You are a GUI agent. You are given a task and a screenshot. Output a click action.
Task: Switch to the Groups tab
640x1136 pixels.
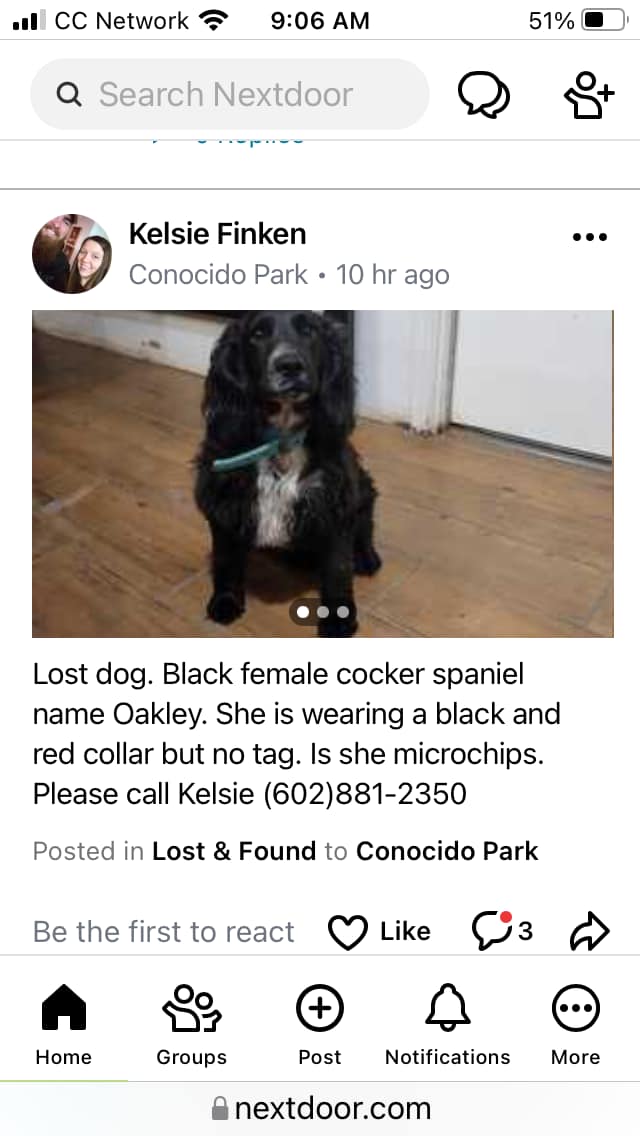[191, 1025]
